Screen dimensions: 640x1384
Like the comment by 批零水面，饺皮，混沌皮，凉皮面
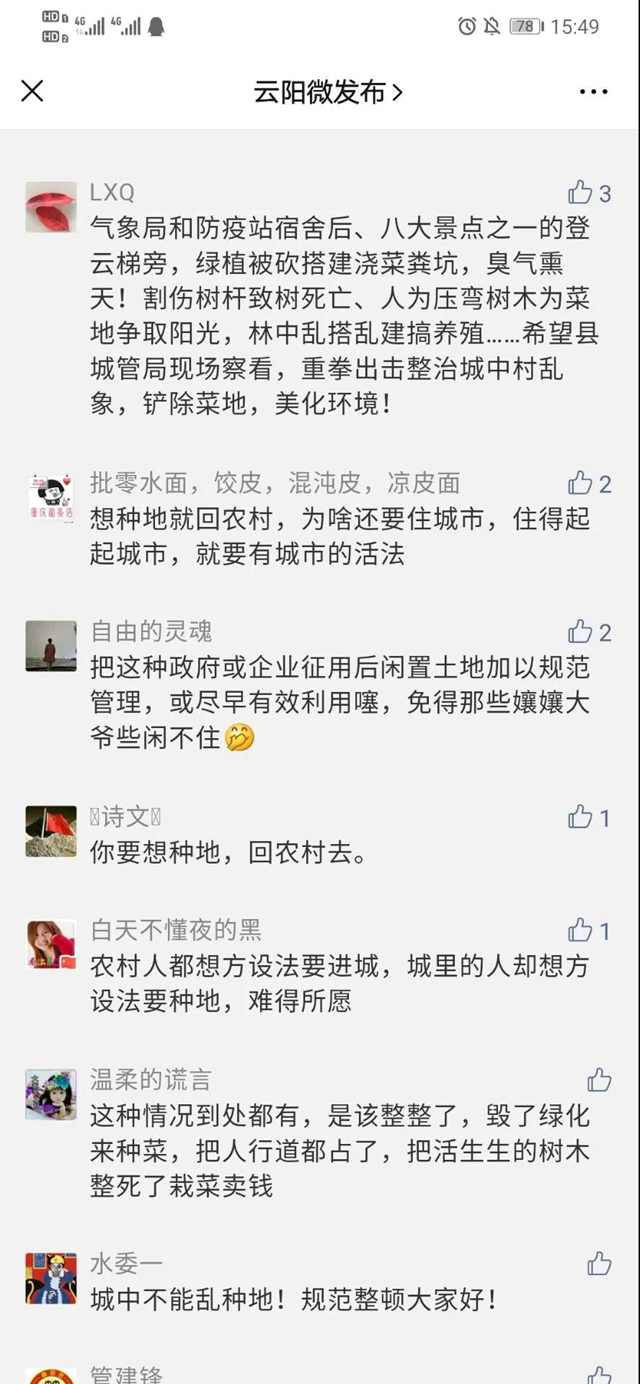[581, 484]
